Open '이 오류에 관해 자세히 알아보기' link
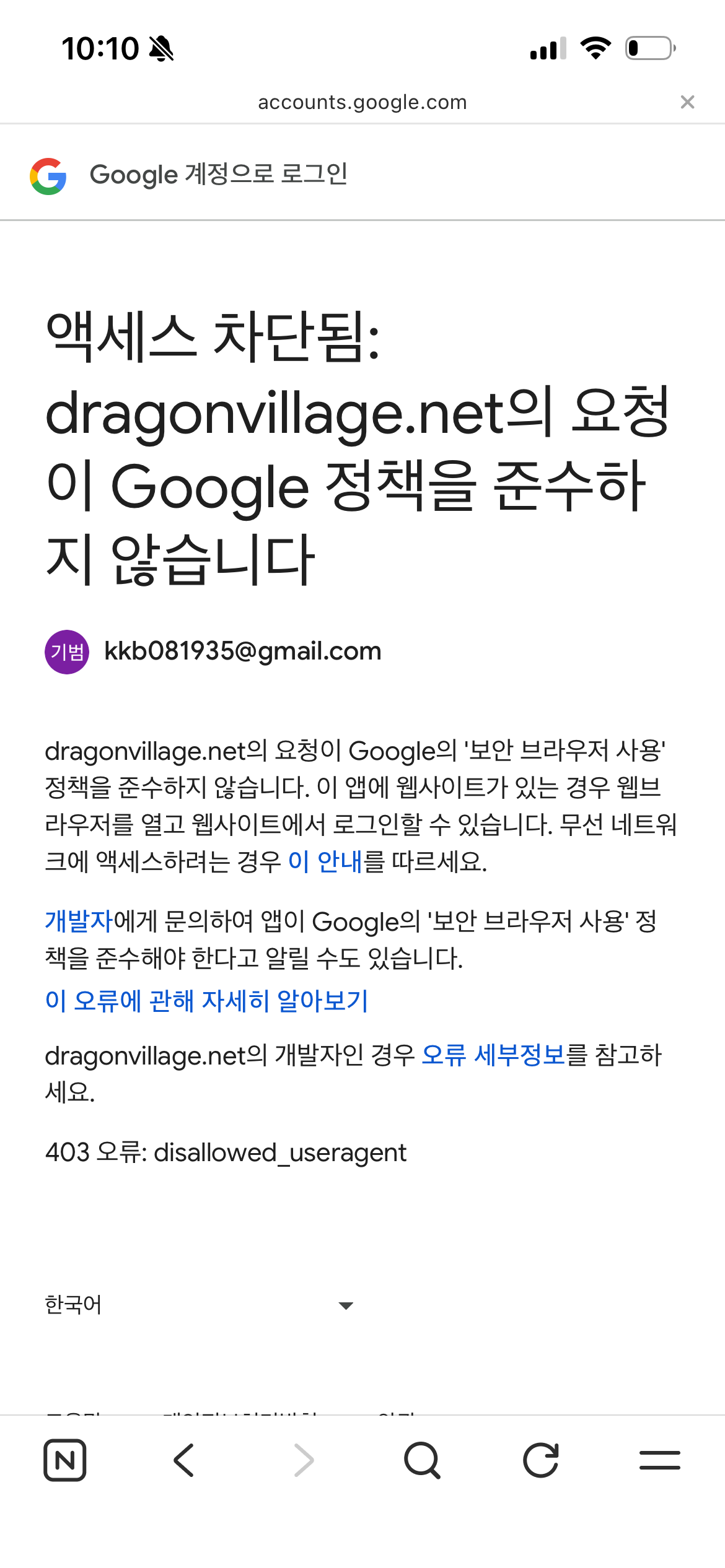Image resolution: width=725 pixels, height=1568 pixels. click(207, 1001)
